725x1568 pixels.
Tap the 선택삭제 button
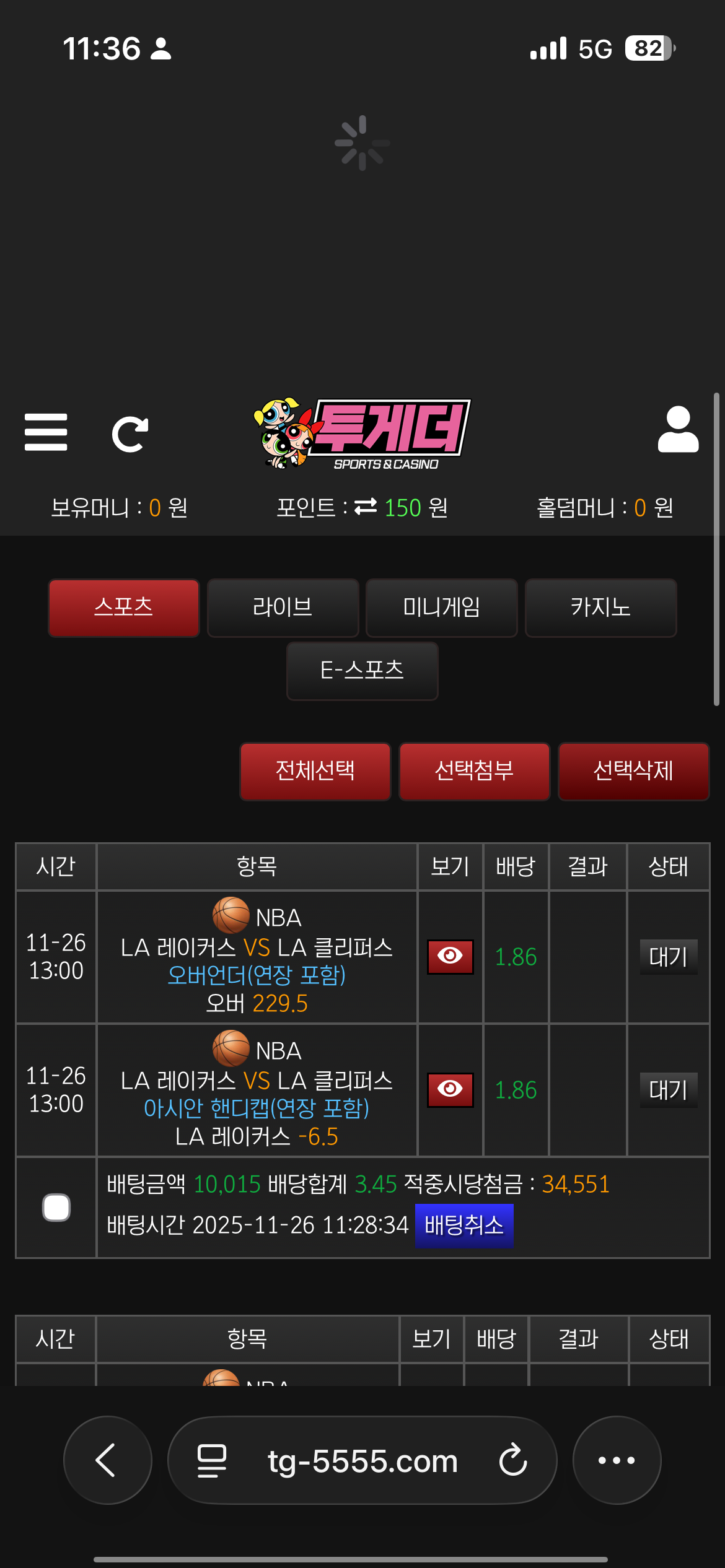click(x=633, y=771)
